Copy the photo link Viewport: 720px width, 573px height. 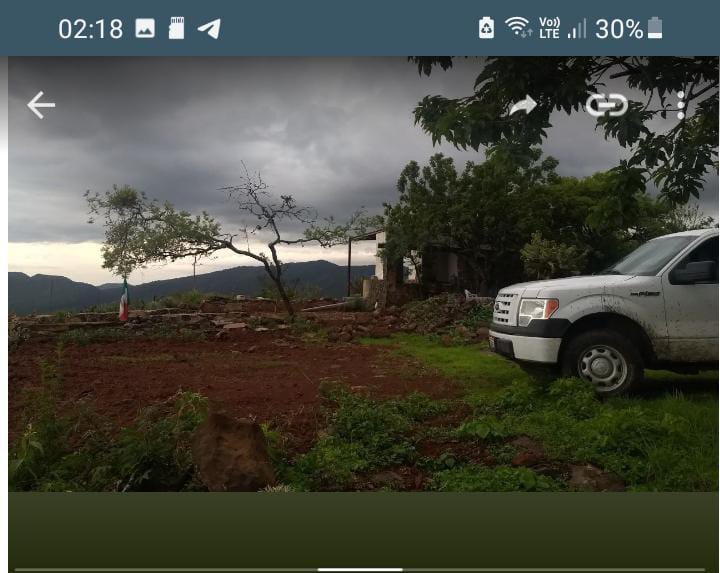tap(606, 105)
